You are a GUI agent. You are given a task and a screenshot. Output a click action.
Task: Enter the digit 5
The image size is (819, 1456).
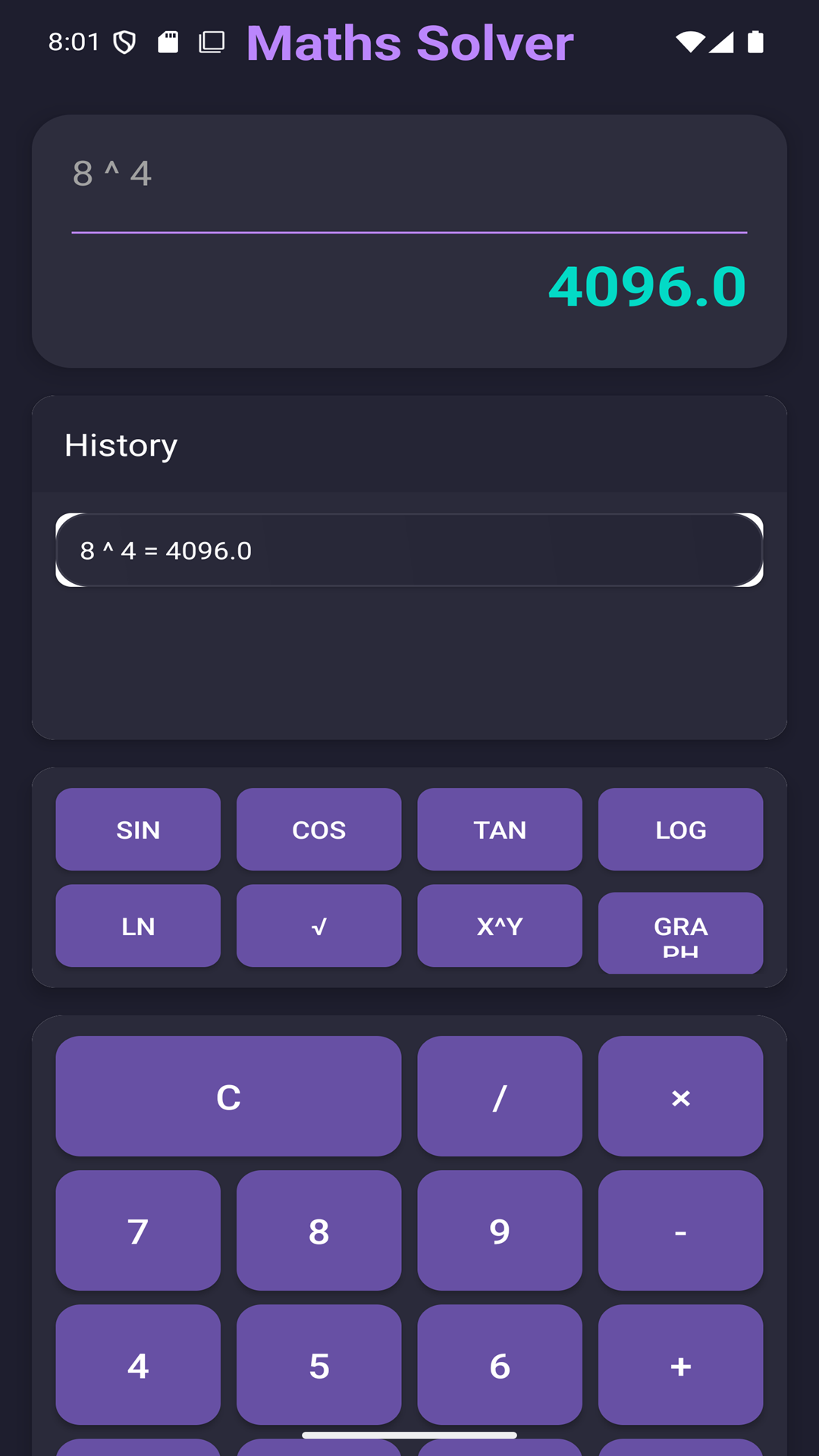tap(318, 1365)
